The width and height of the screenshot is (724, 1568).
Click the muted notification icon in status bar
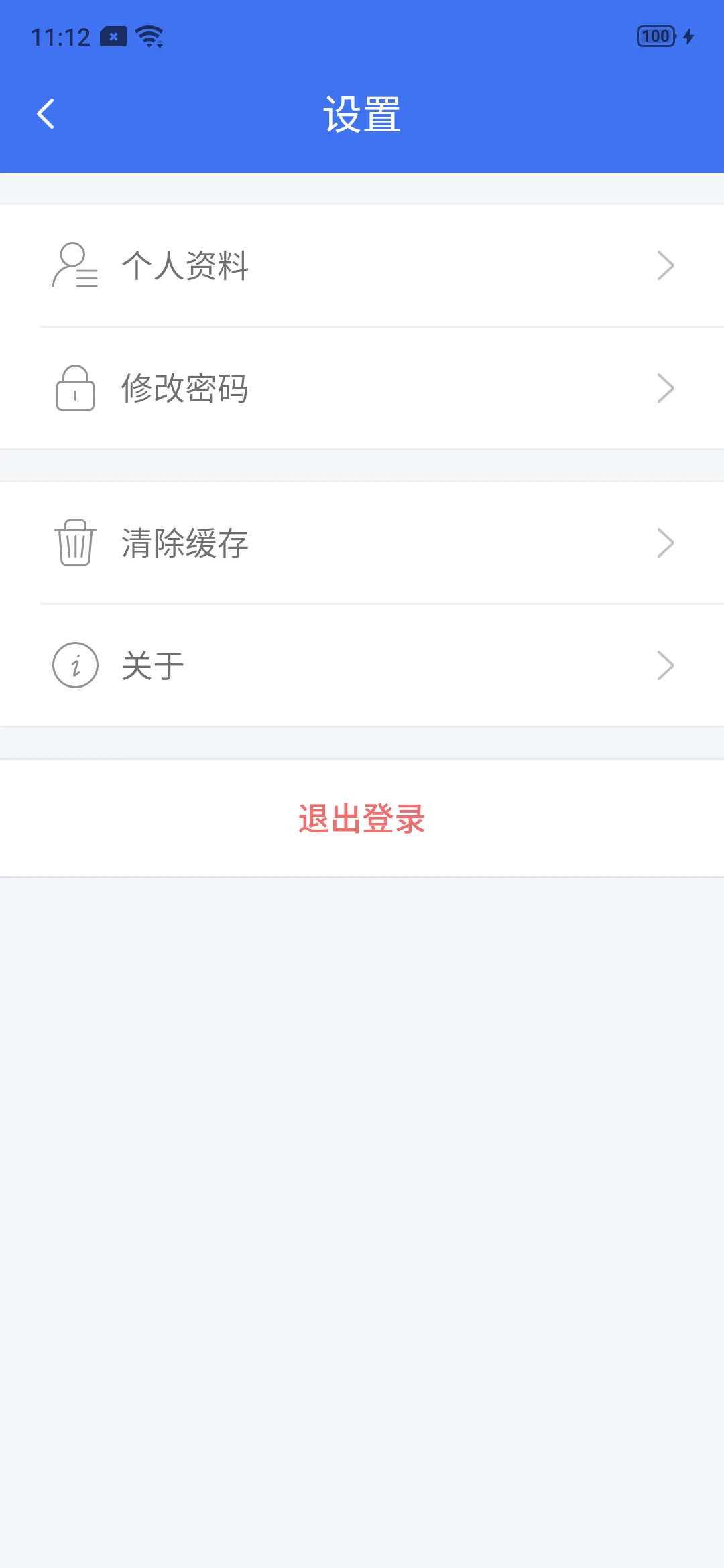tap(112, 36)
